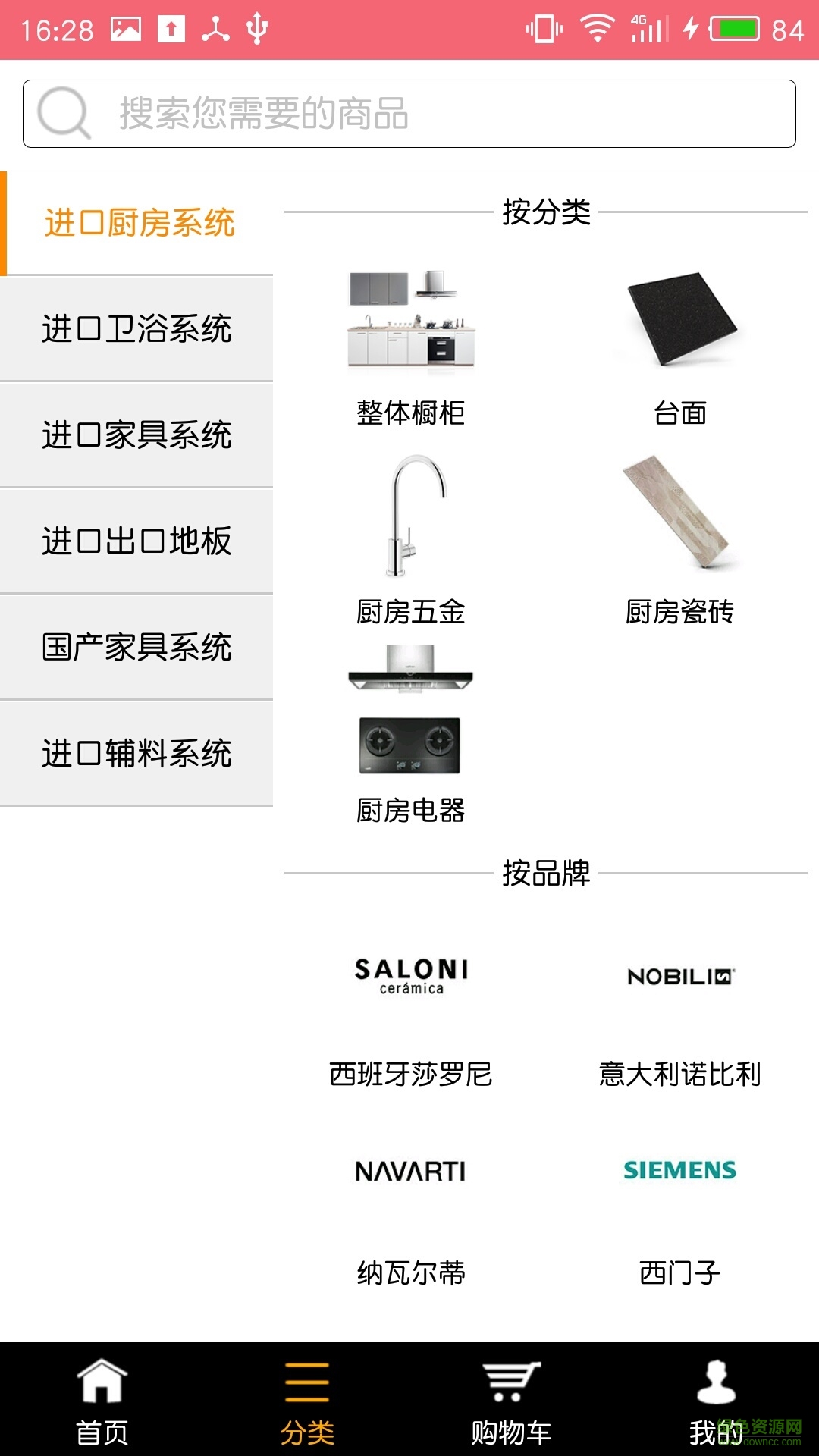View 厨房瓷砖 products

point(680,538)
